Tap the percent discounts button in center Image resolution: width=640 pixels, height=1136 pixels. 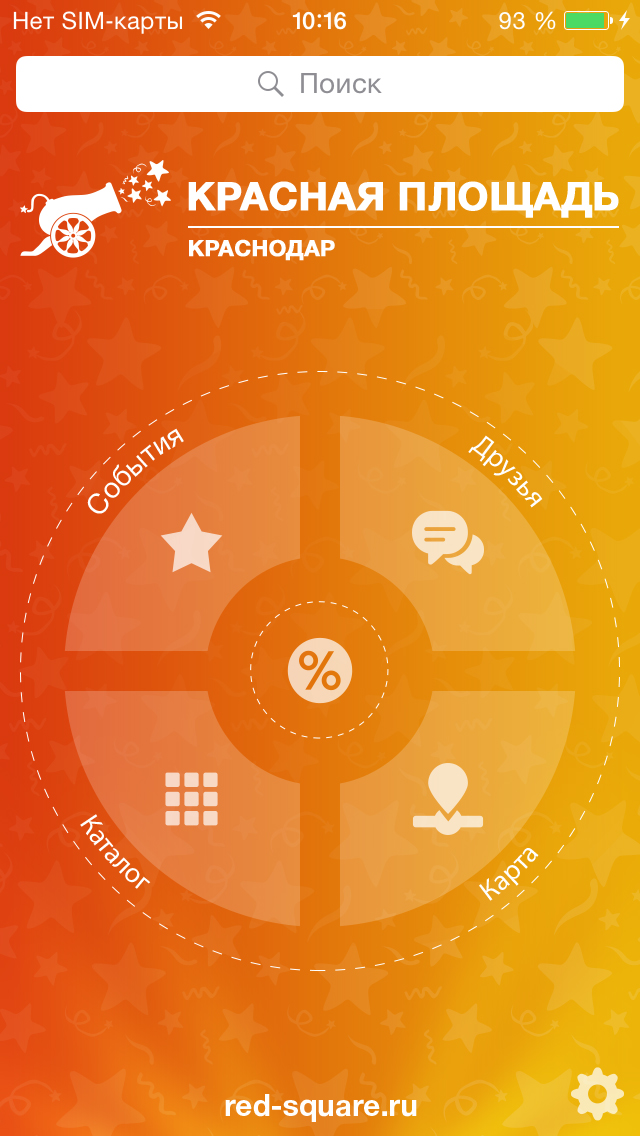tap(320, 670)
